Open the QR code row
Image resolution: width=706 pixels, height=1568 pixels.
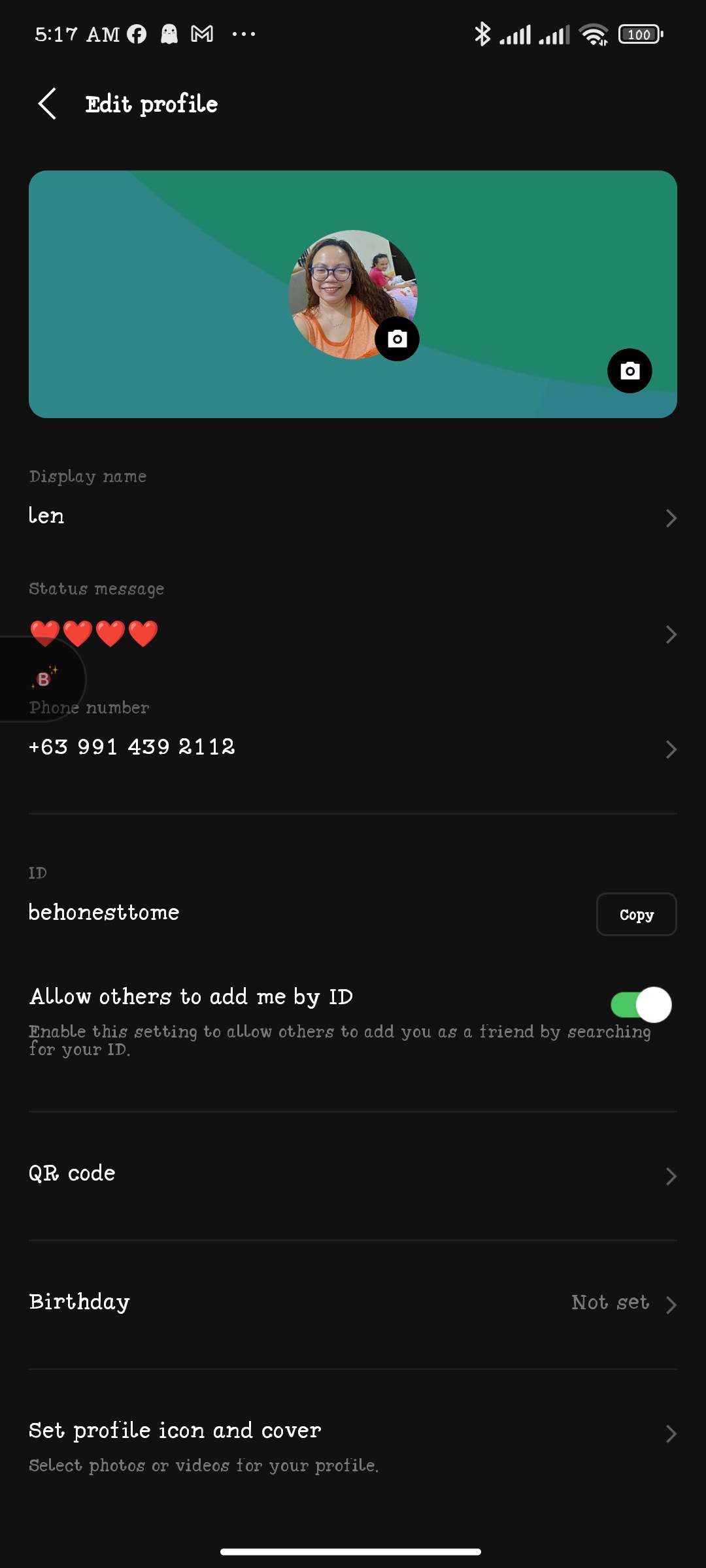(x=353, y=1175)
